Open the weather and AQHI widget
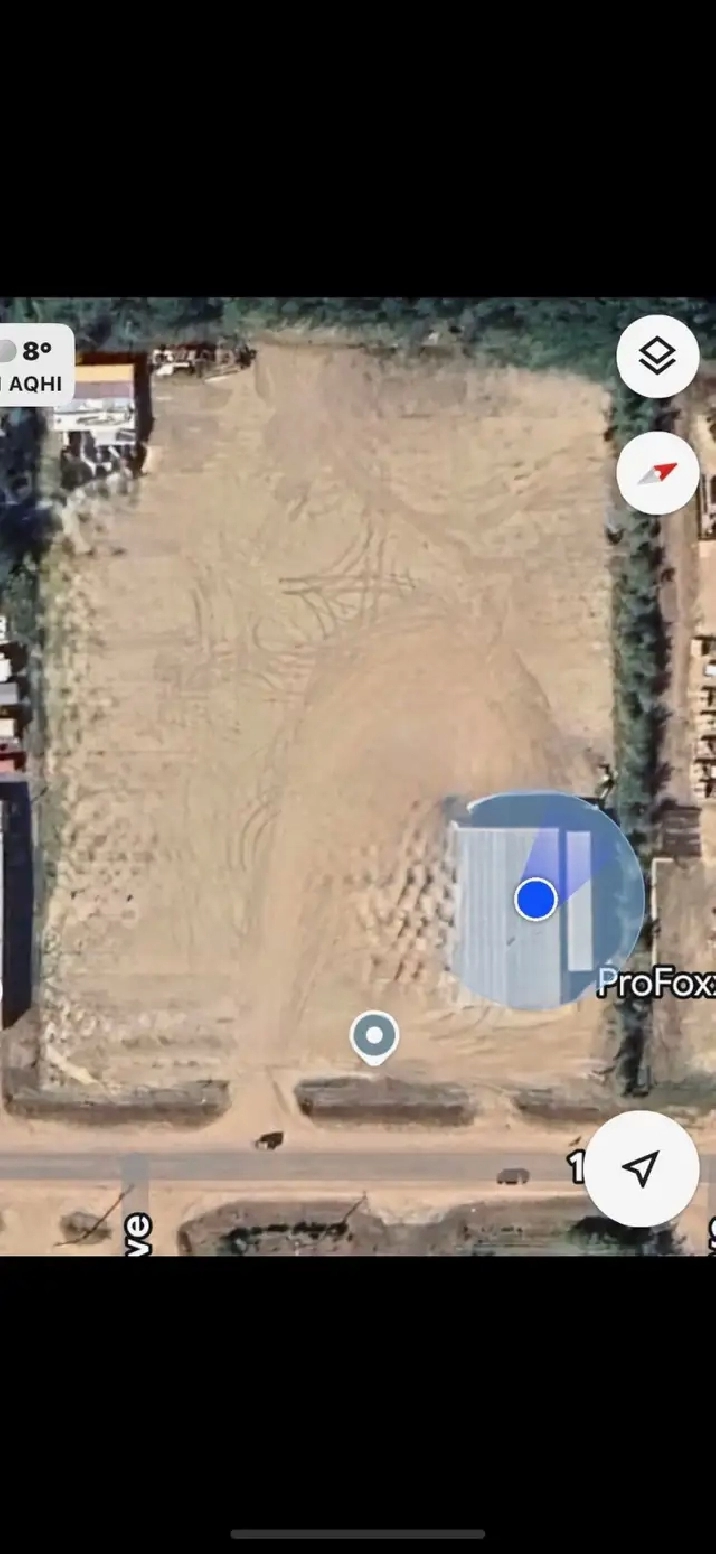 [x=35, y=365]
